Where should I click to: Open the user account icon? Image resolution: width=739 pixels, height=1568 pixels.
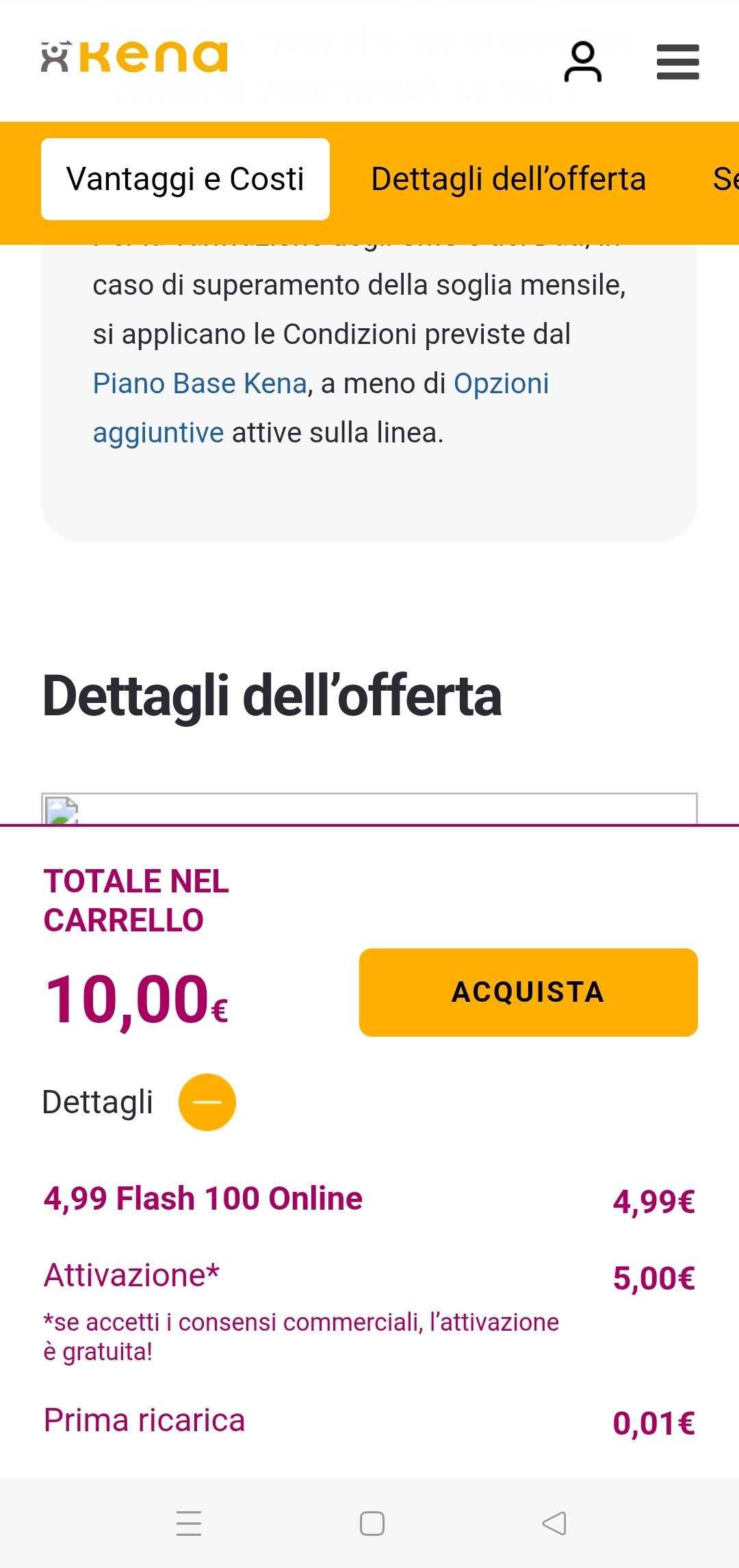[582, 62]
